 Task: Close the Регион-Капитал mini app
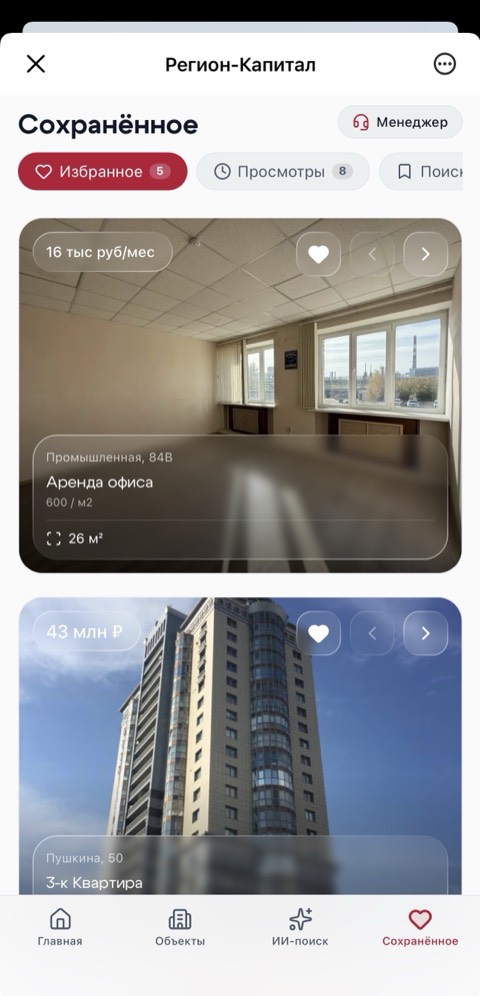click(36, 64)
